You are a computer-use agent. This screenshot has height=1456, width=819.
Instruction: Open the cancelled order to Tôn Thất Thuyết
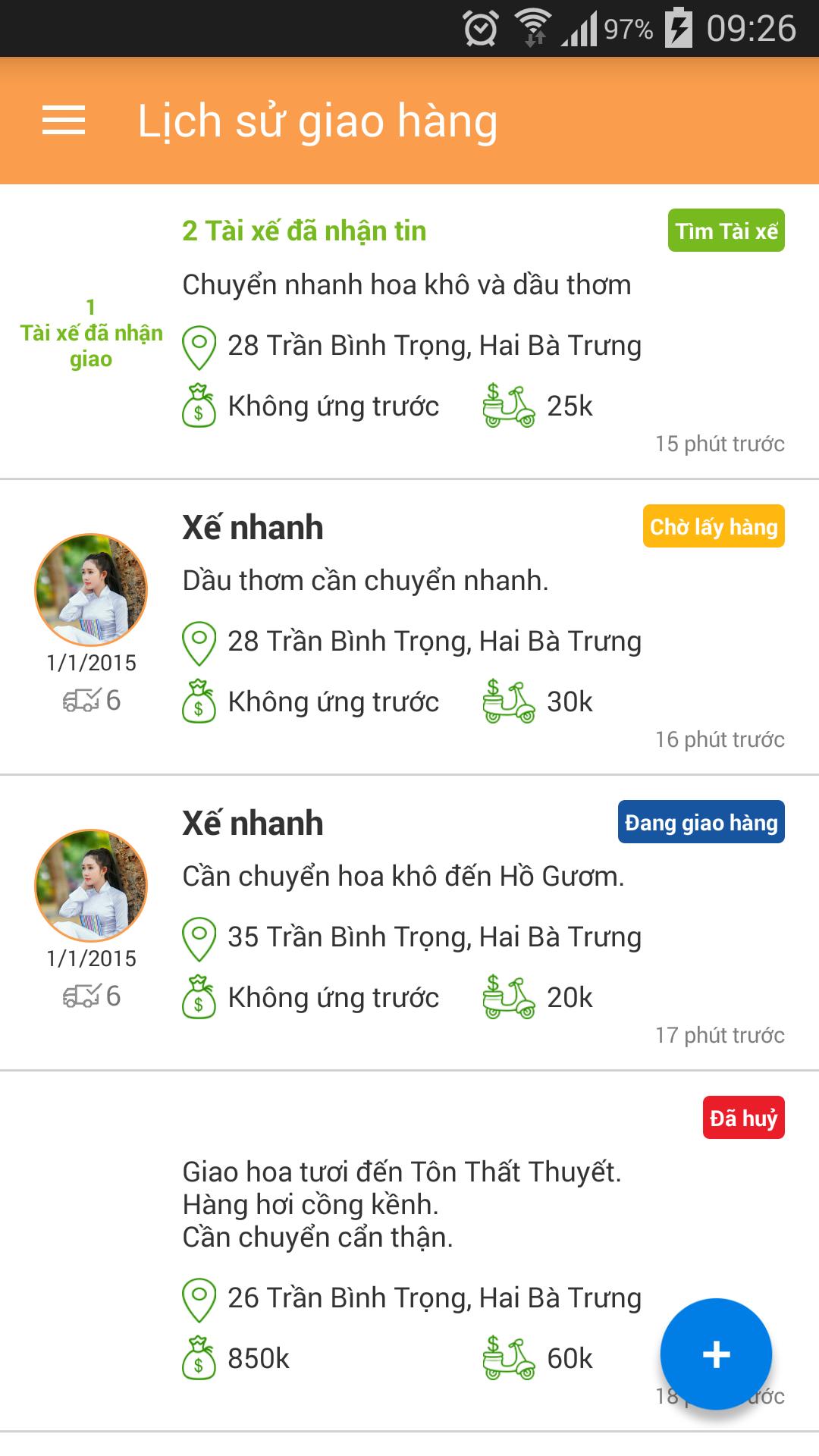click(x=401, y=1204)
